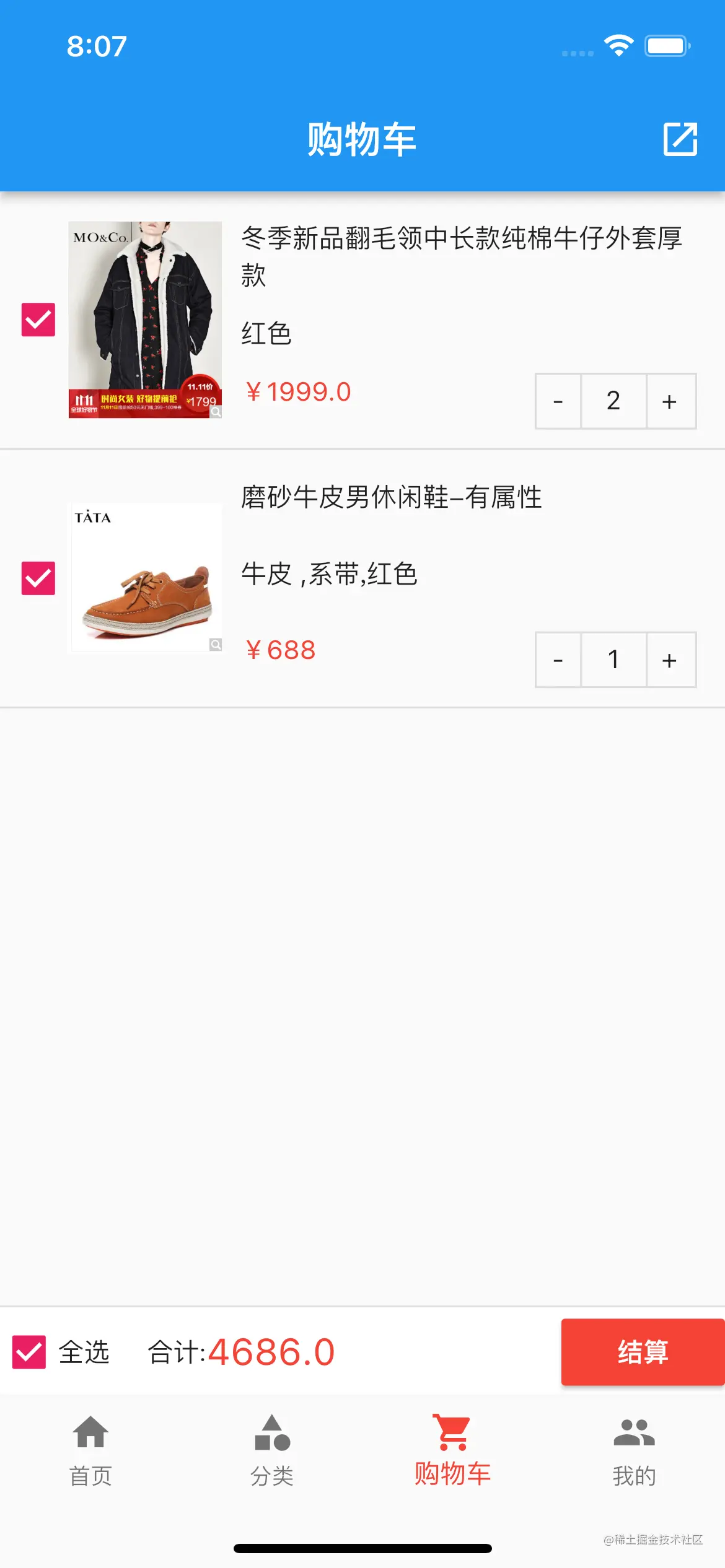Uncheck the 磨砂牛皮男休闲鞋 shoe item
The image size is (725, 1568).
[38, 578]
